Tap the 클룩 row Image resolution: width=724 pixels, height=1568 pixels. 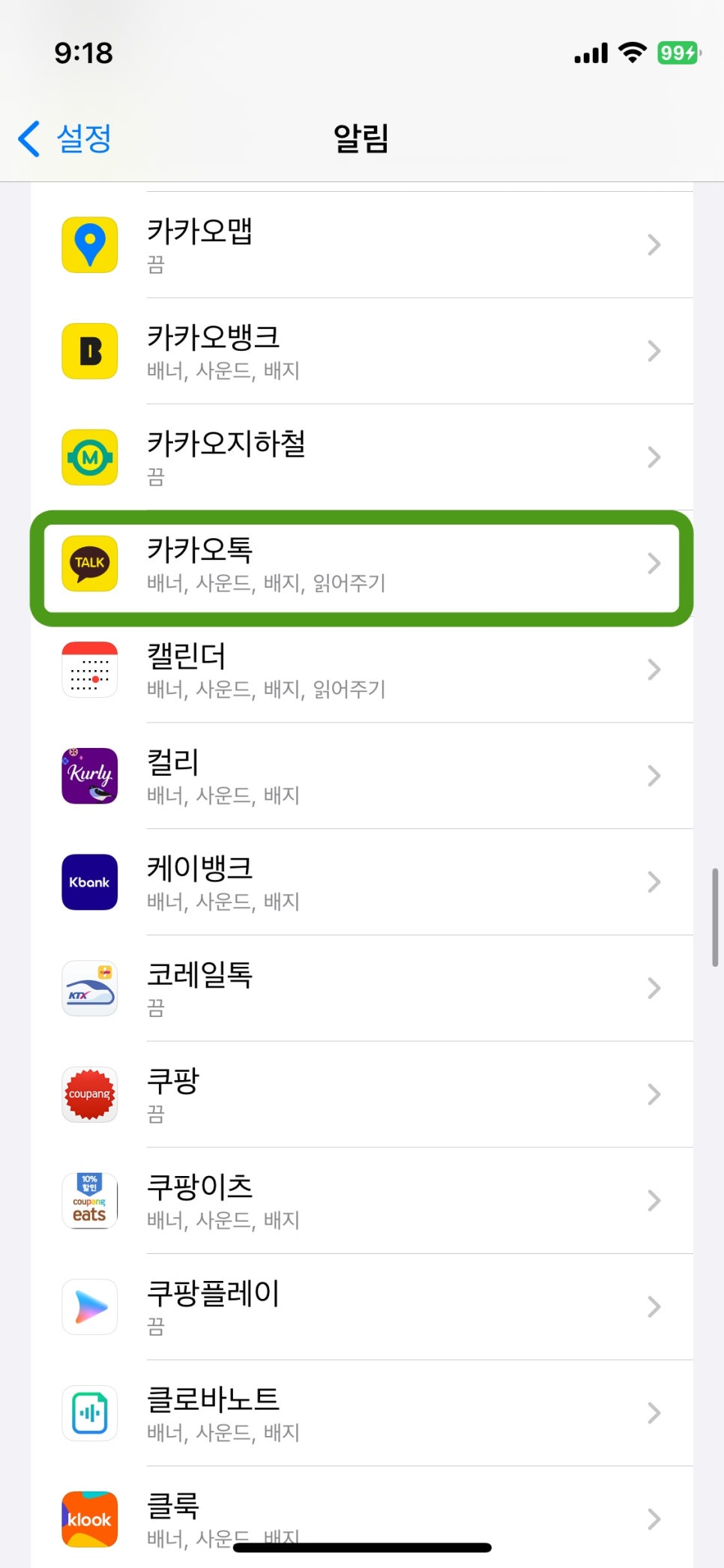(362, 1518)
